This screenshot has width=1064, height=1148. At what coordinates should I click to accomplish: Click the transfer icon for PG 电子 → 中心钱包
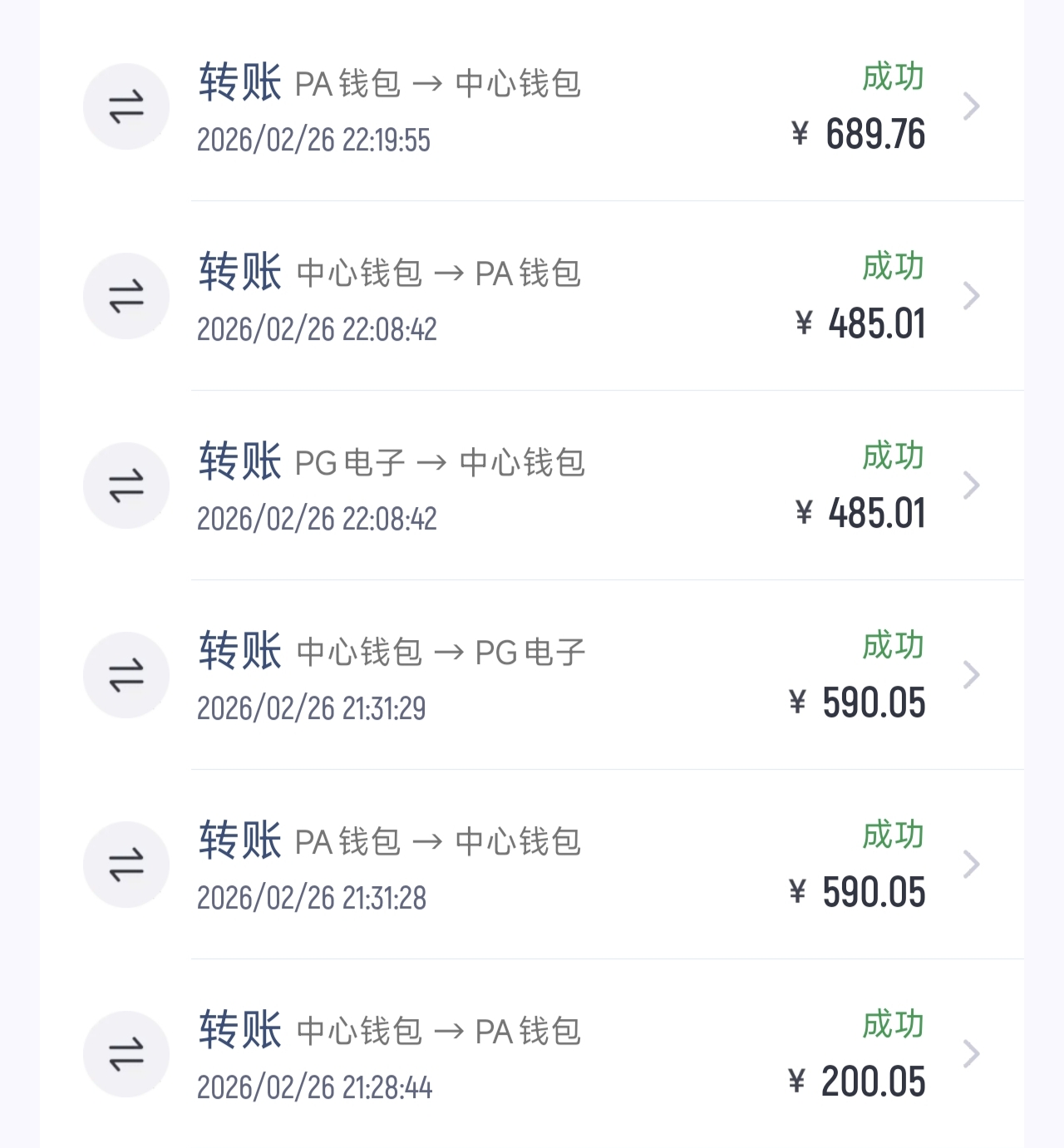pos(125,485)
